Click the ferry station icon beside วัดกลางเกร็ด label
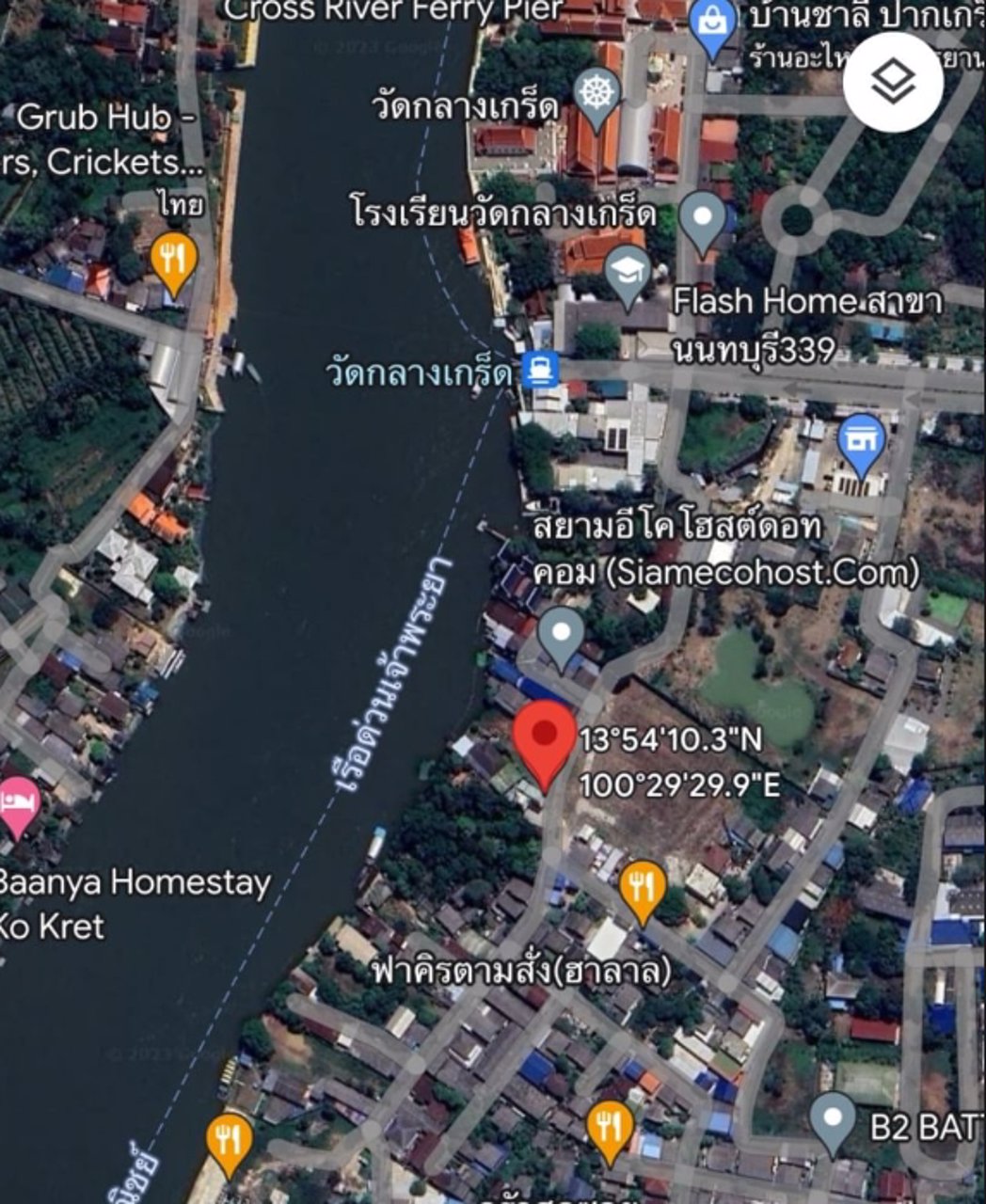This screenshot has height=1204, width=986. pos(538,368)
